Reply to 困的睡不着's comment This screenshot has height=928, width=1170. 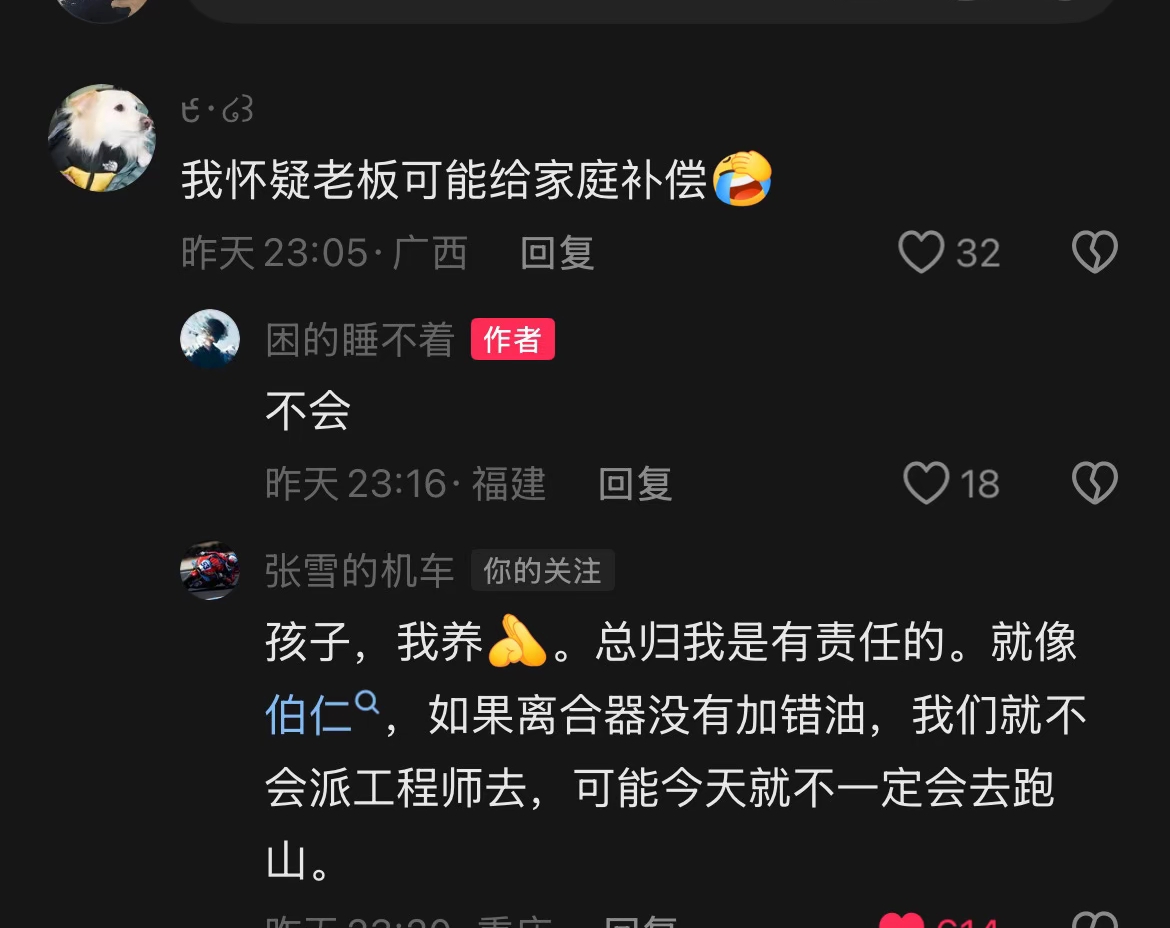(x=635, y=485)
